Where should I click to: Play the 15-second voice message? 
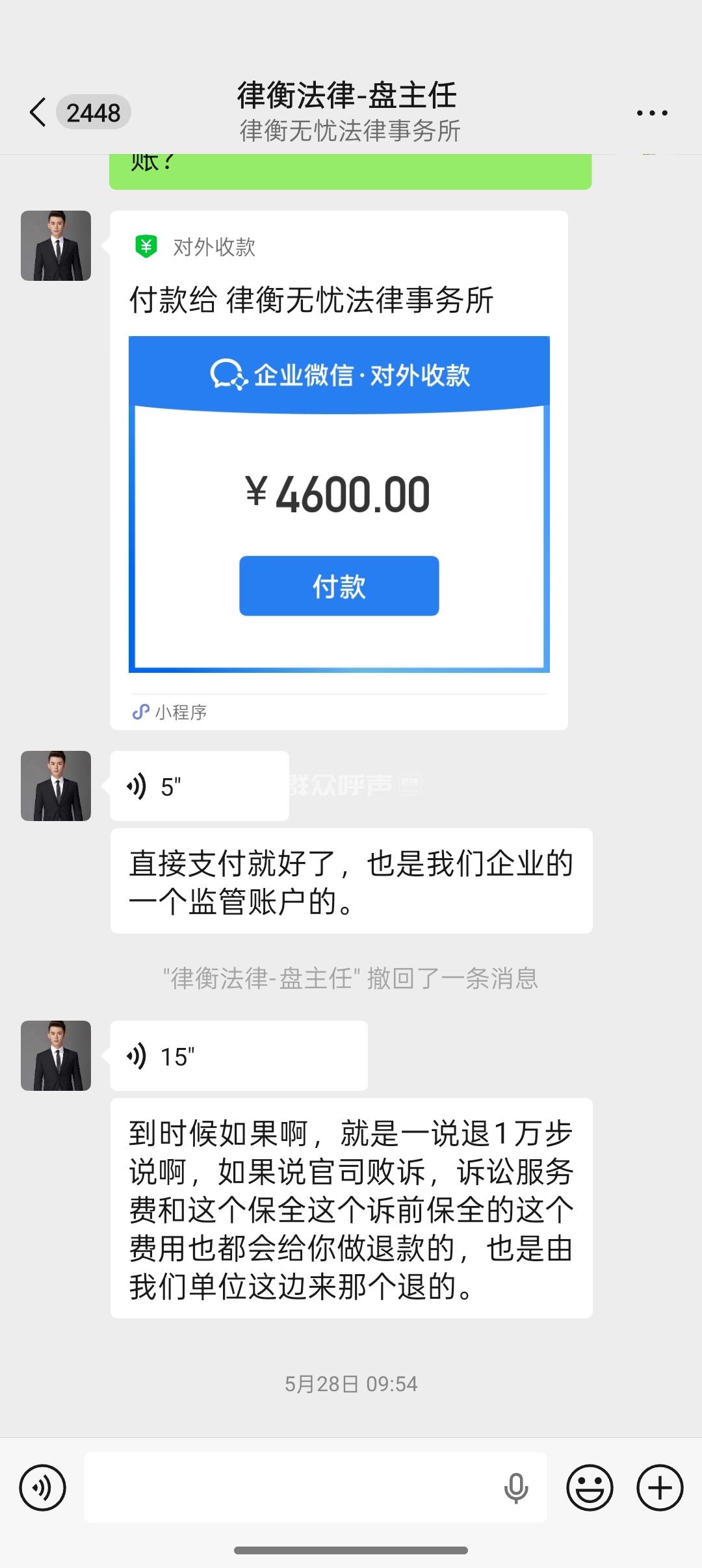(x=238, y=1056)
